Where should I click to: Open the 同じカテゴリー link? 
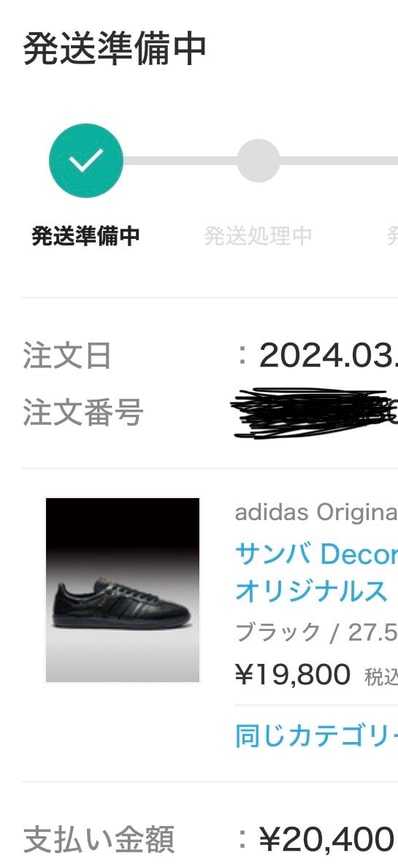[x=316, y=736]
